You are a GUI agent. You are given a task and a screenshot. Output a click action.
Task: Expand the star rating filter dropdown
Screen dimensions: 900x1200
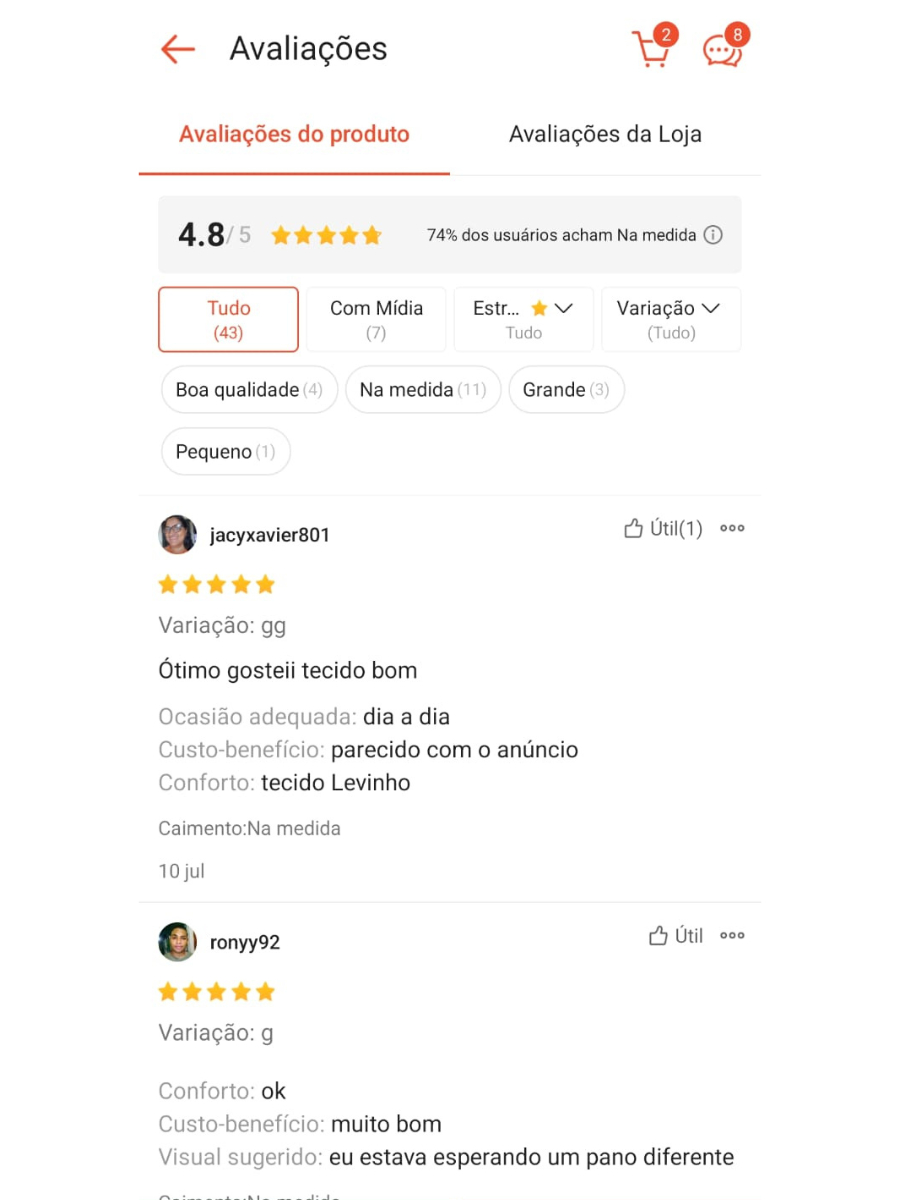click(524, 320)
